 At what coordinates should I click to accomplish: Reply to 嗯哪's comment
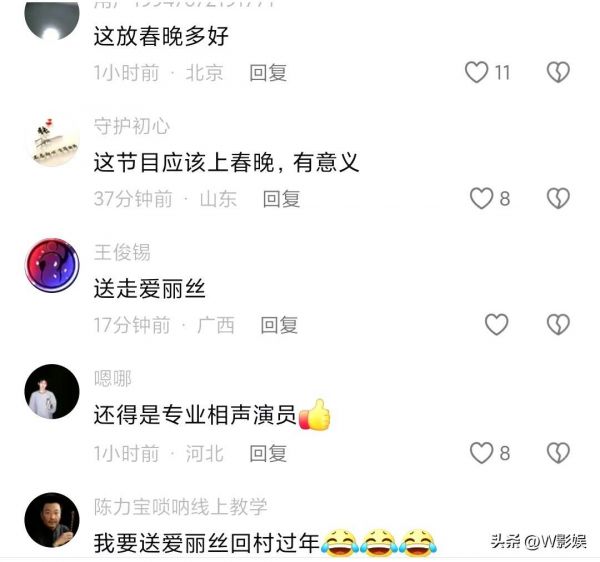tap(268, 453)
